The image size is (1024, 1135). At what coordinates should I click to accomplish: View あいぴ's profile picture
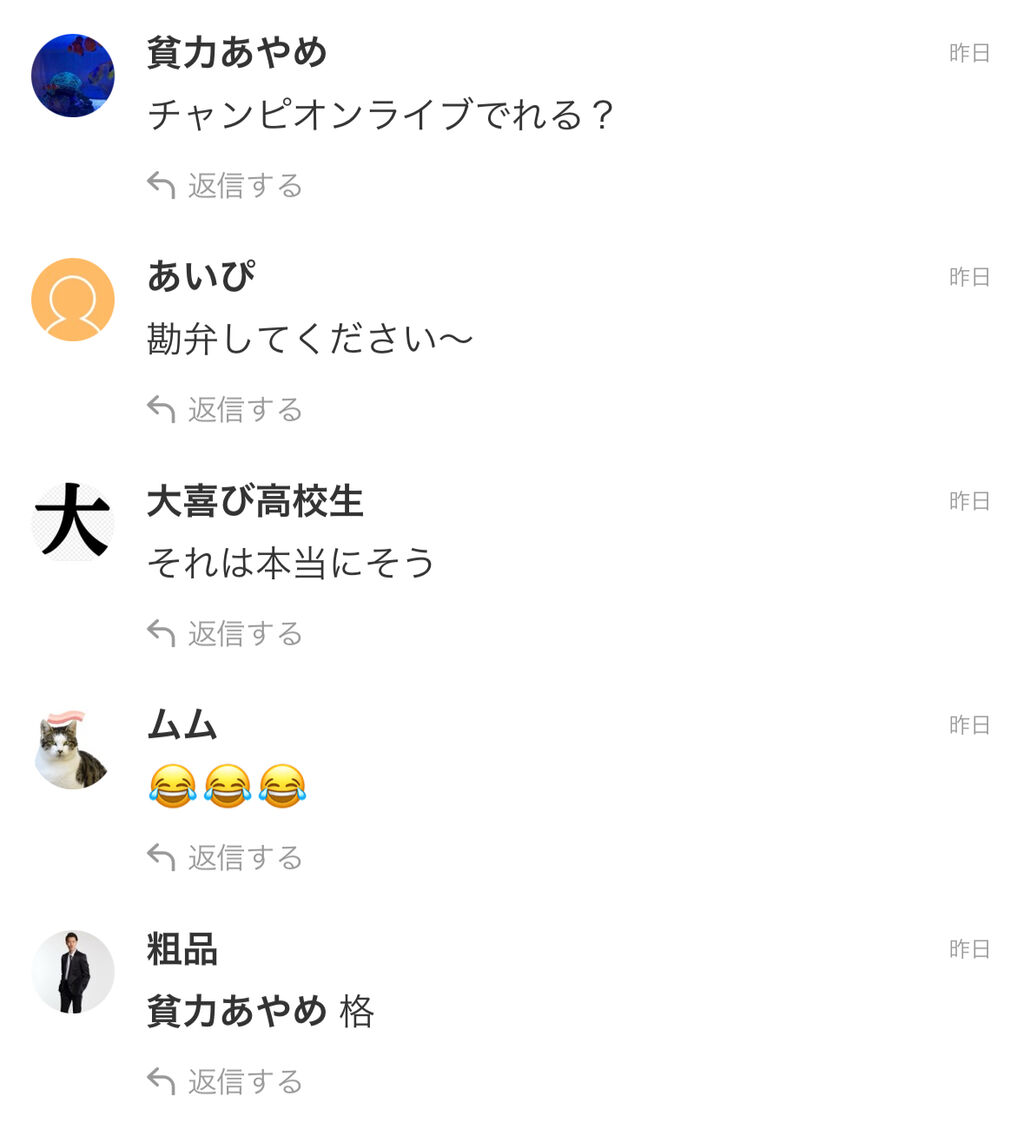[73, 300]
